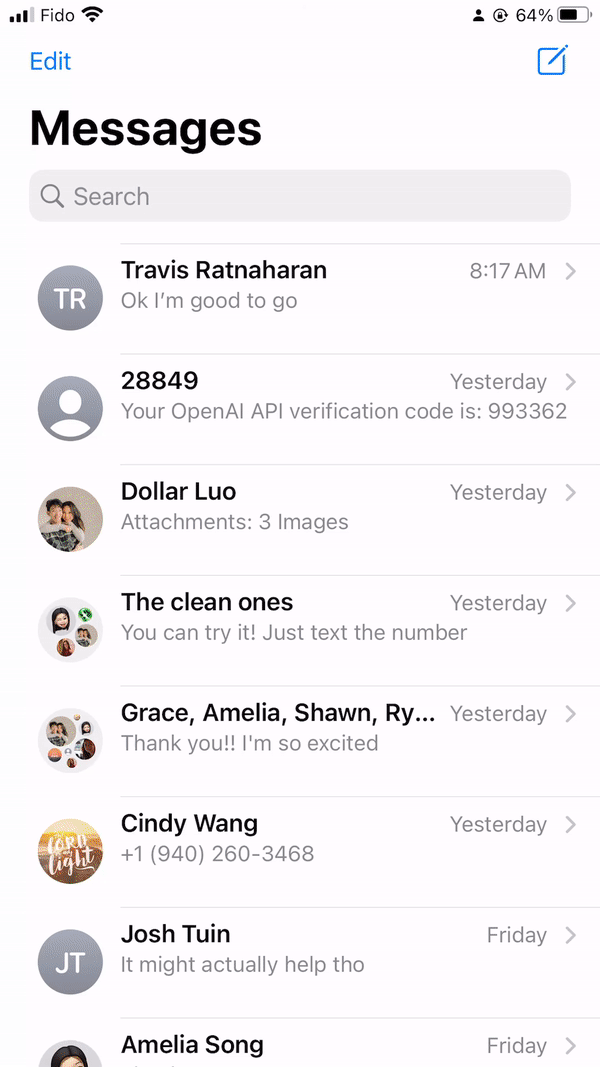Open the chat with Josh Tuin
Viewport: 600px width, 1067px height.
tap(300, 963)
